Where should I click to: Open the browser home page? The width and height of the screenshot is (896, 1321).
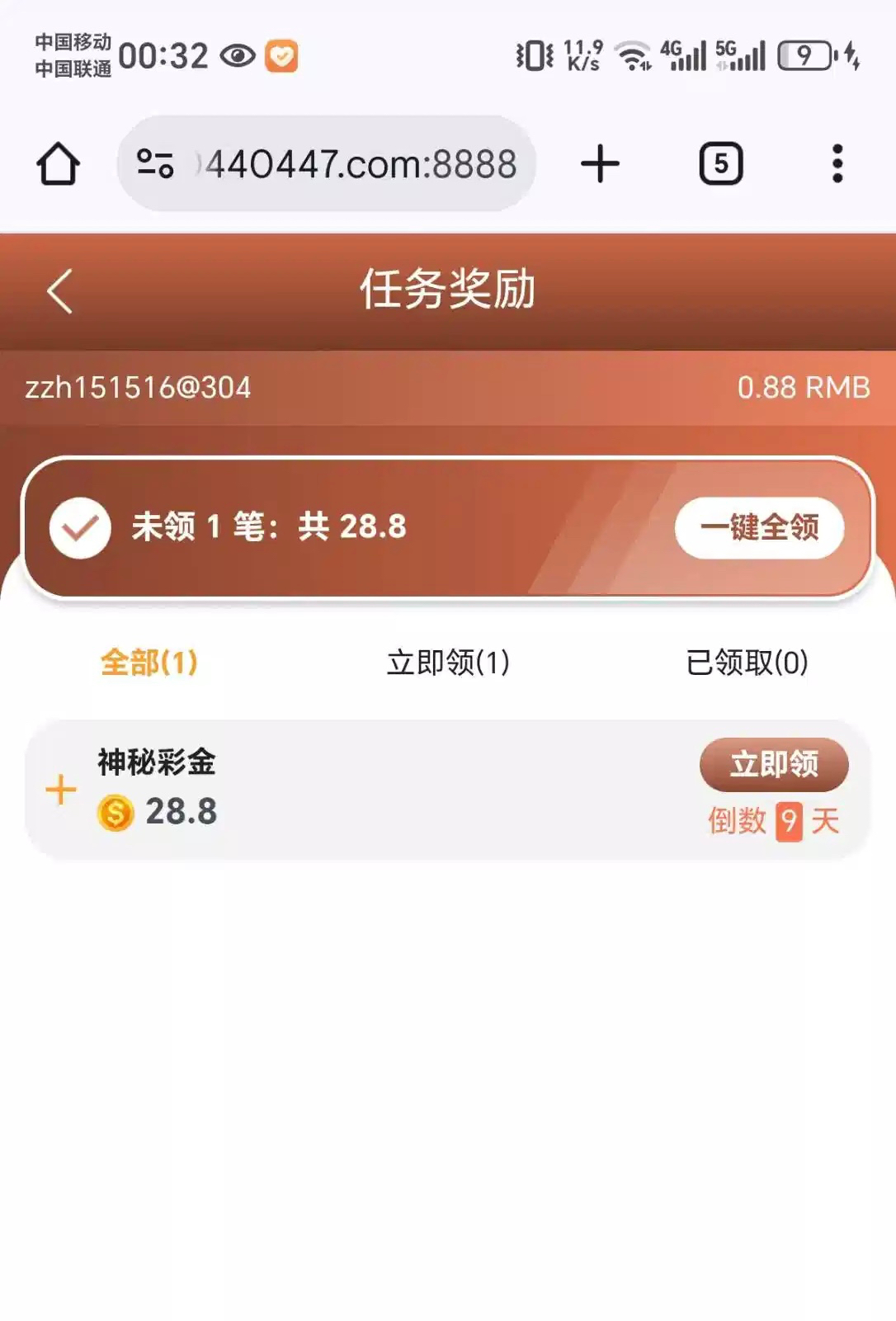tap(58, 163)
